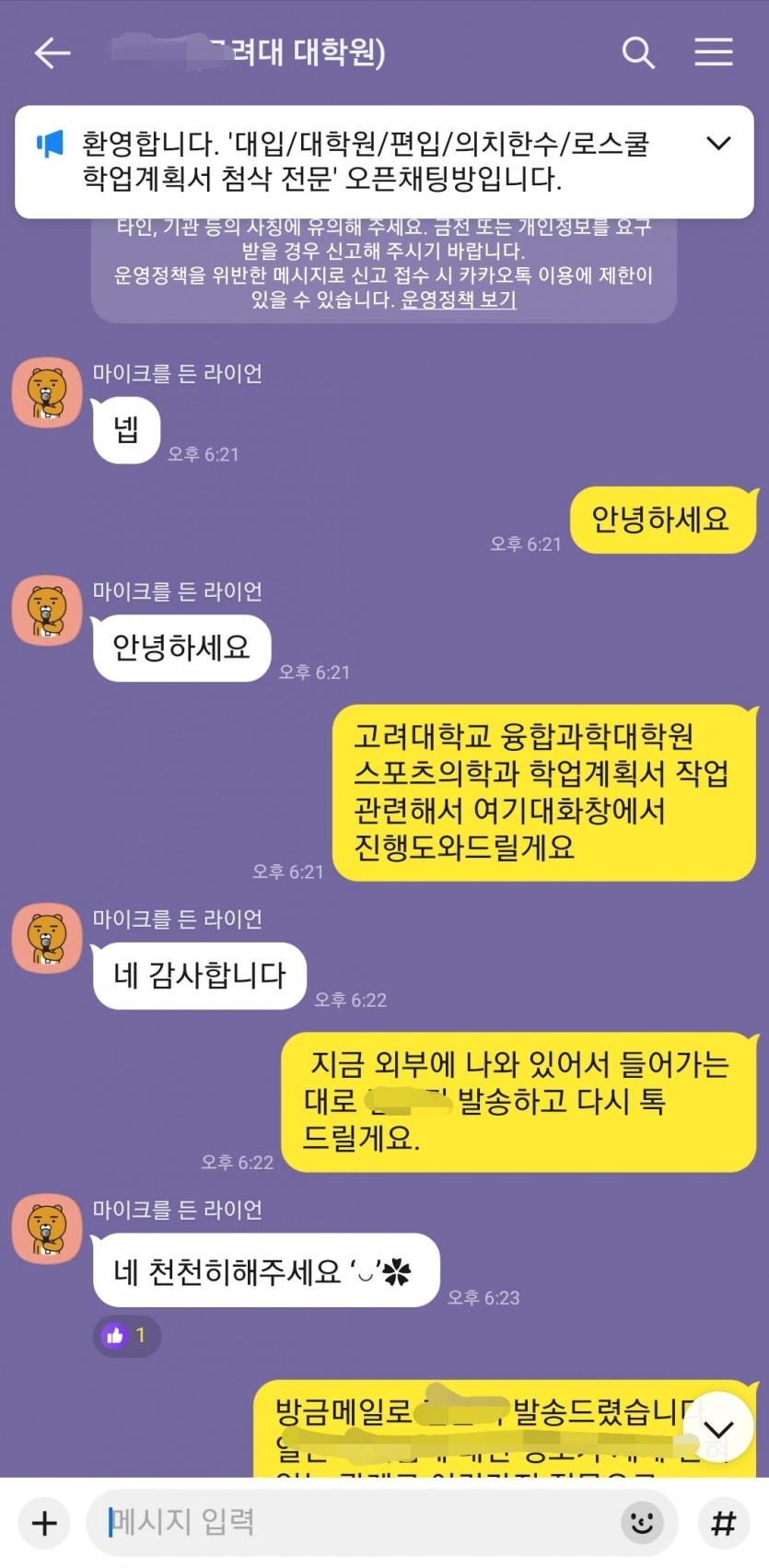The height and width of the screenshot is (1568, 769).
Task: Open the hashtag search button
Action: pos(724,1523)
